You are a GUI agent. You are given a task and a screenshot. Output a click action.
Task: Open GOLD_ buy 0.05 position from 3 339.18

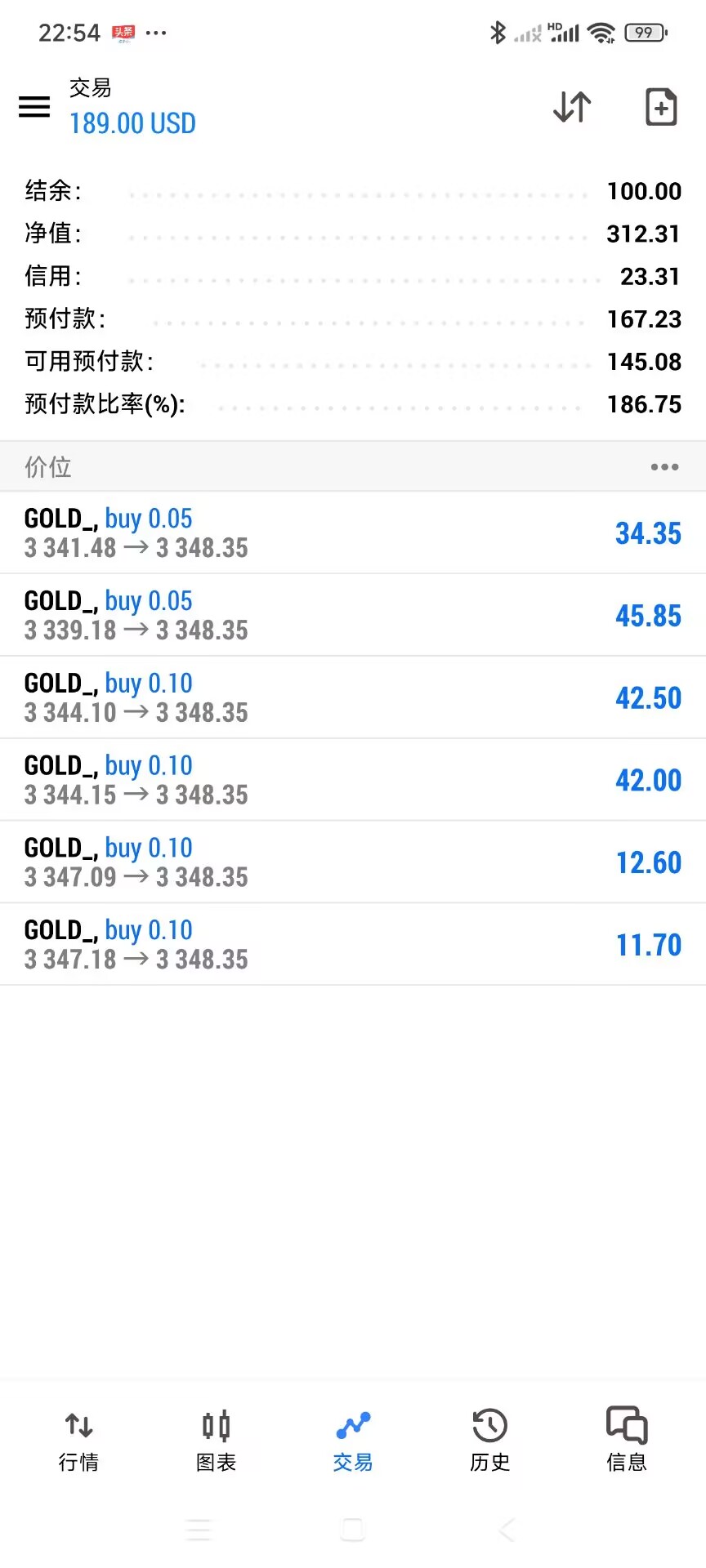(353, 615)
